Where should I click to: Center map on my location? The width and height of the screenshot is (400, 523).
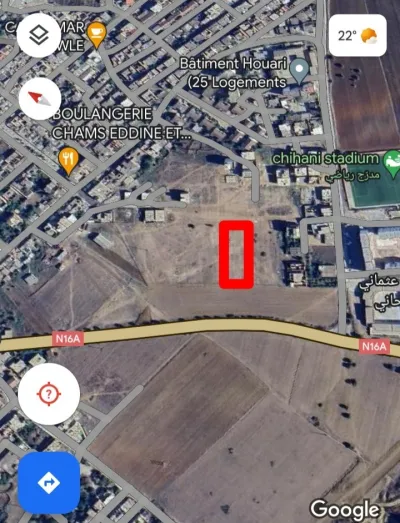(x=49, y=394)
